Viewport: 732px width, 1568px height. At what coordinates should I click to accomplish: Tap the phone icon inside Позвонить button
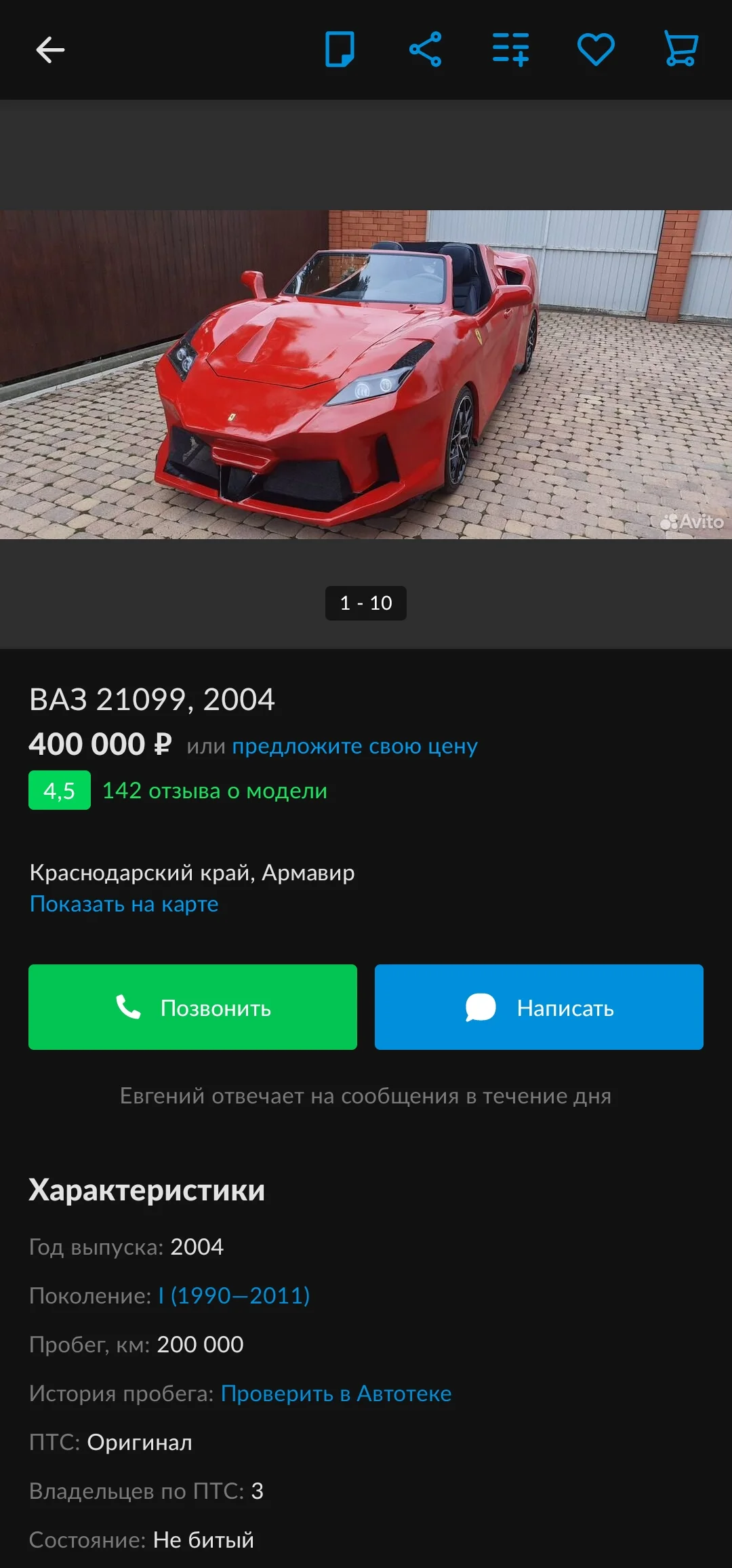[129, 1008]
